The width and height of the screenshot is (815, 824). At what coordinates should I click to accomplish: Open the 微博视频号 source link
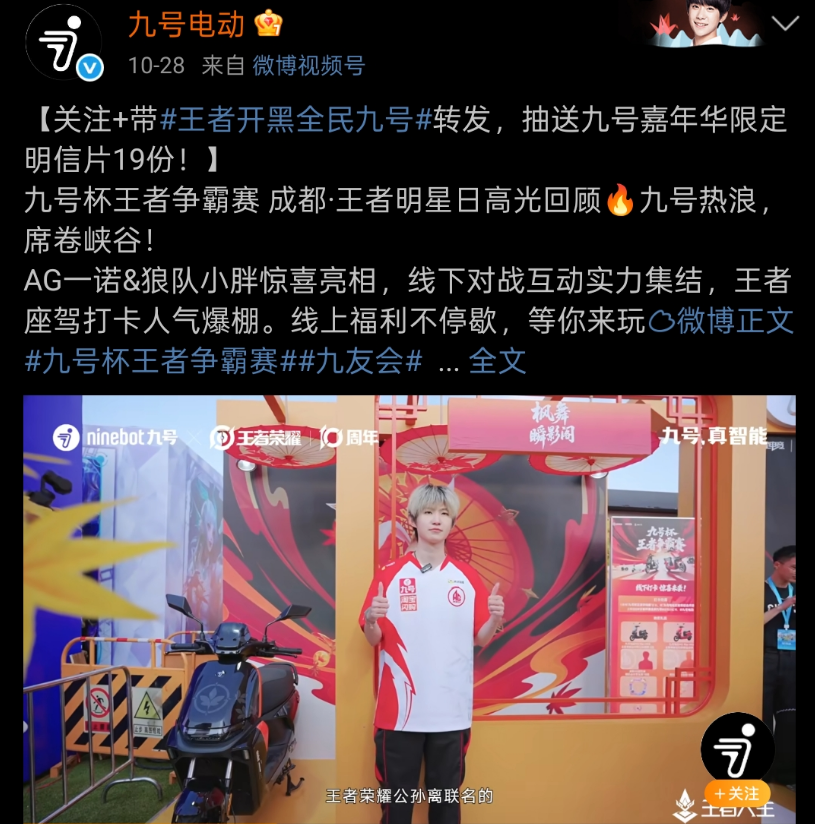(308, 66)
